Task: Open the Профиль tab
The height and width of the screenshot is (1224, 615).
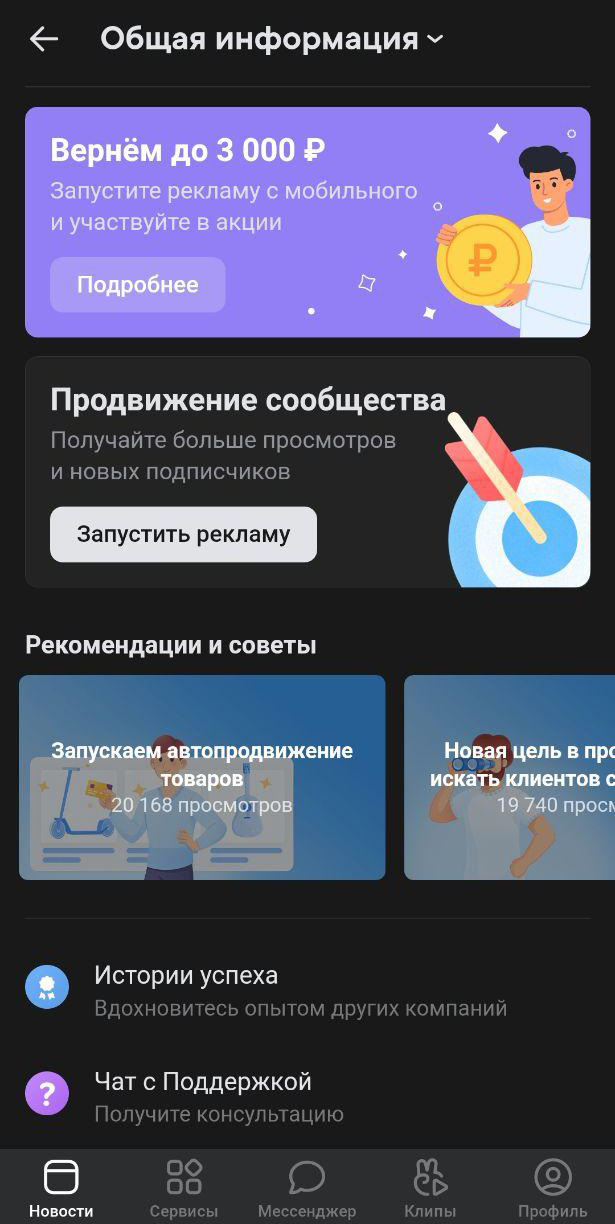Action: (x=552, y=1188)
